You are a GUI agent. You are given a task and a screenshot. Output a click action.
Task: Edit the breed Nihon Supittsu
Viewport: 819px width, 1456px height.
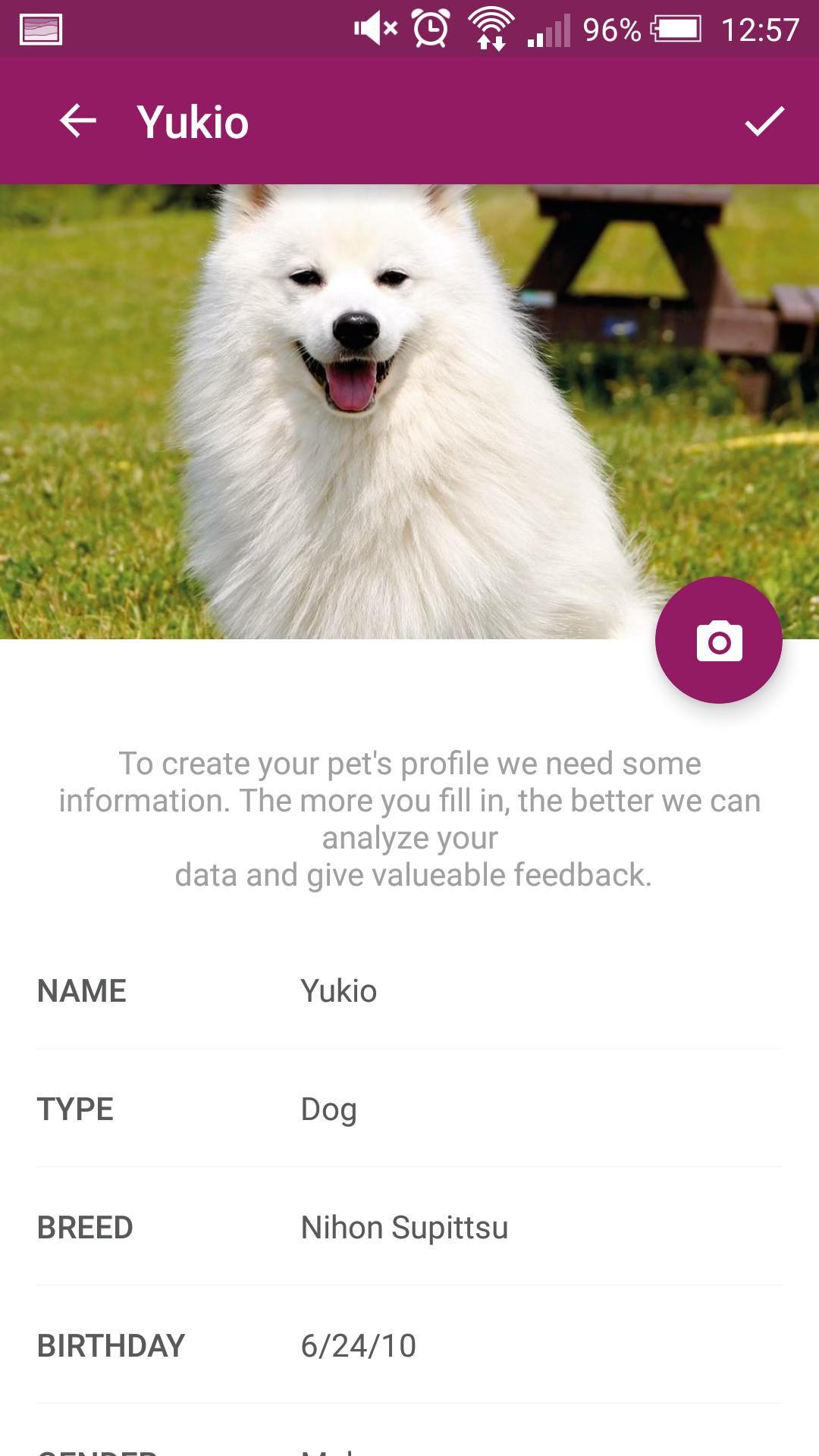(404, 1228)
